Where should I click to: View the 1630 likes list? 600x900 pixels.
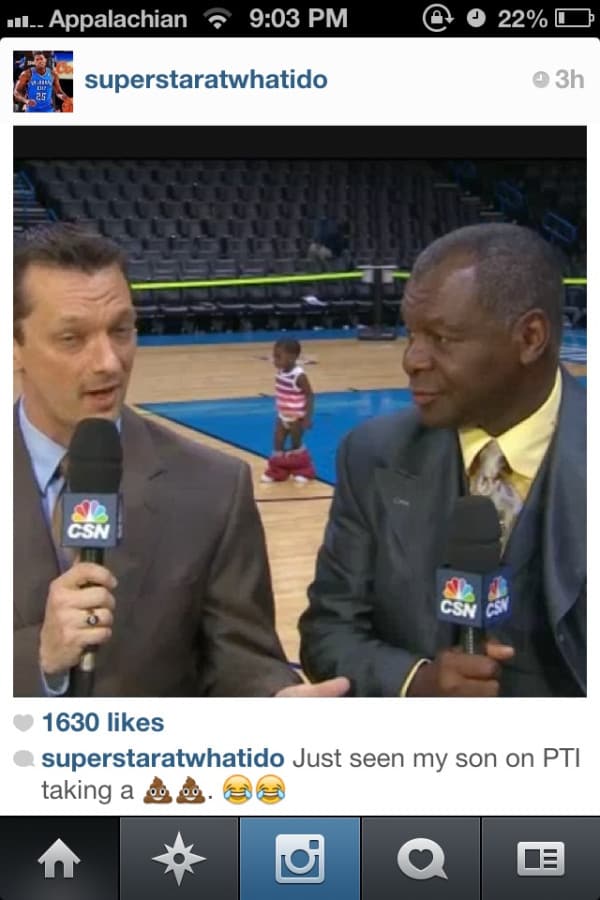[x=102, y=722]
